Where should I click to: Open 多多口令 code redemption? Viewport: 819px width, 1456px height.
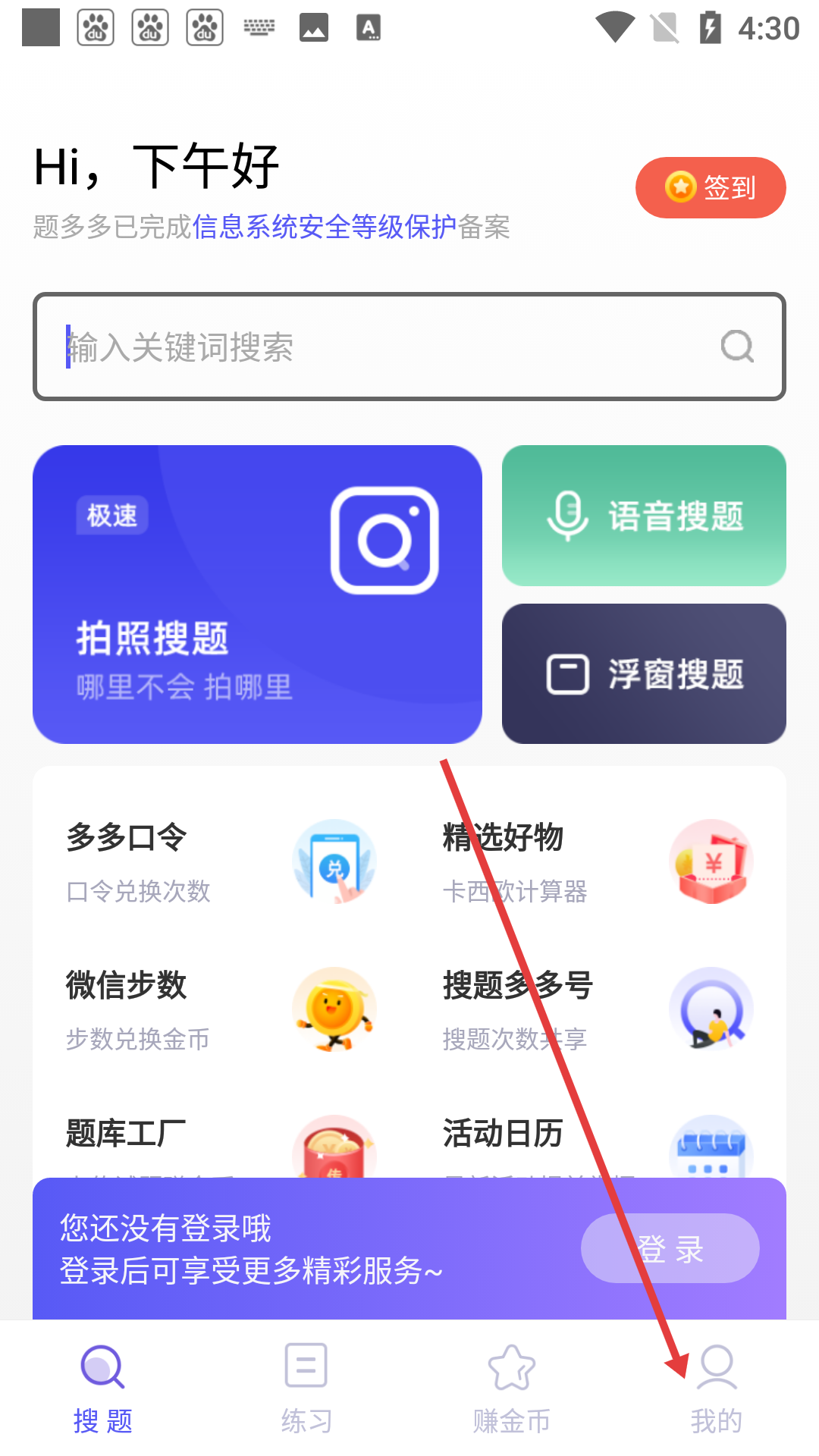point(220,861)
